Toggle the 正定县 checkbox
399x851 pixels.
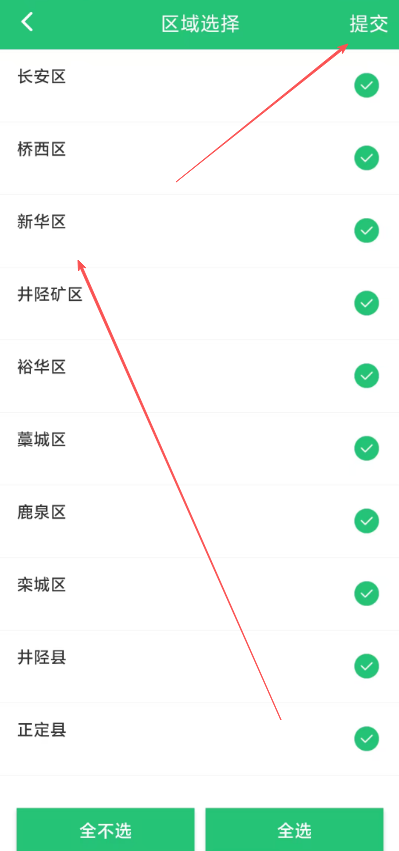coord(366,739)
